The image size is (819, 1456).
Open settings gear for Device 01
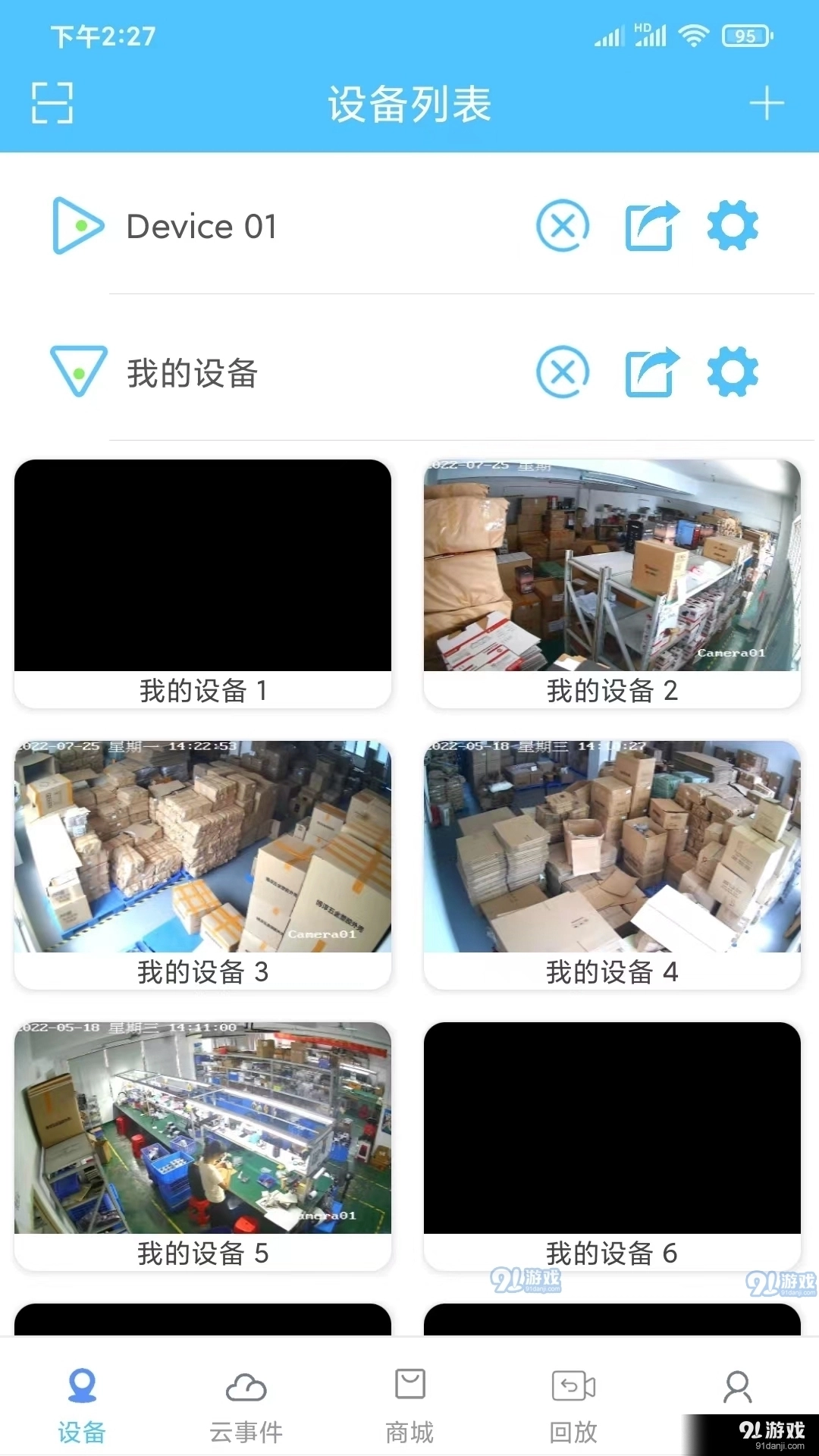click(x=733, y=225)
